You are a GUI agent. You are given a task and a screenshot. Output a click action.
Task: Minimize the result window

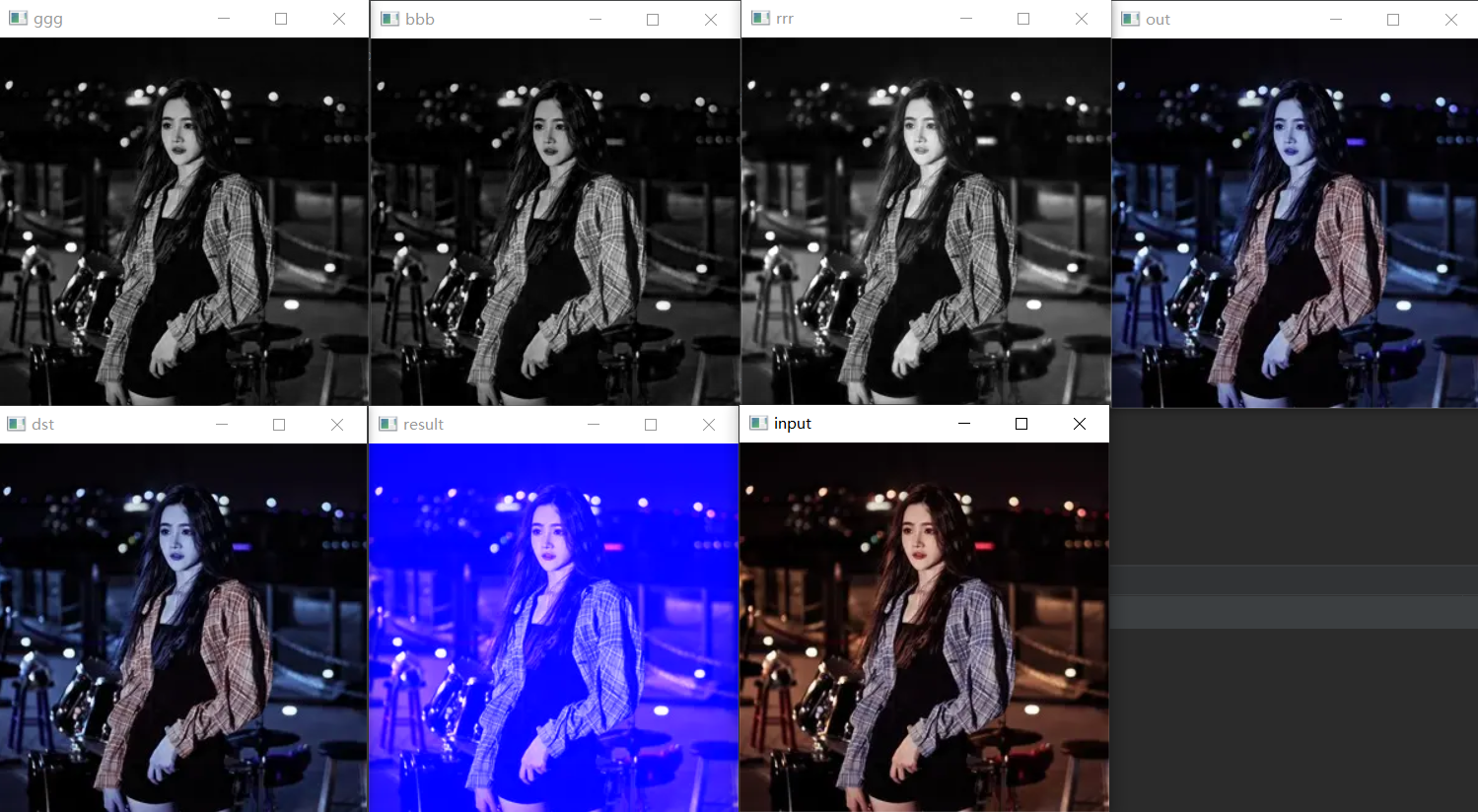coord(594,425)
